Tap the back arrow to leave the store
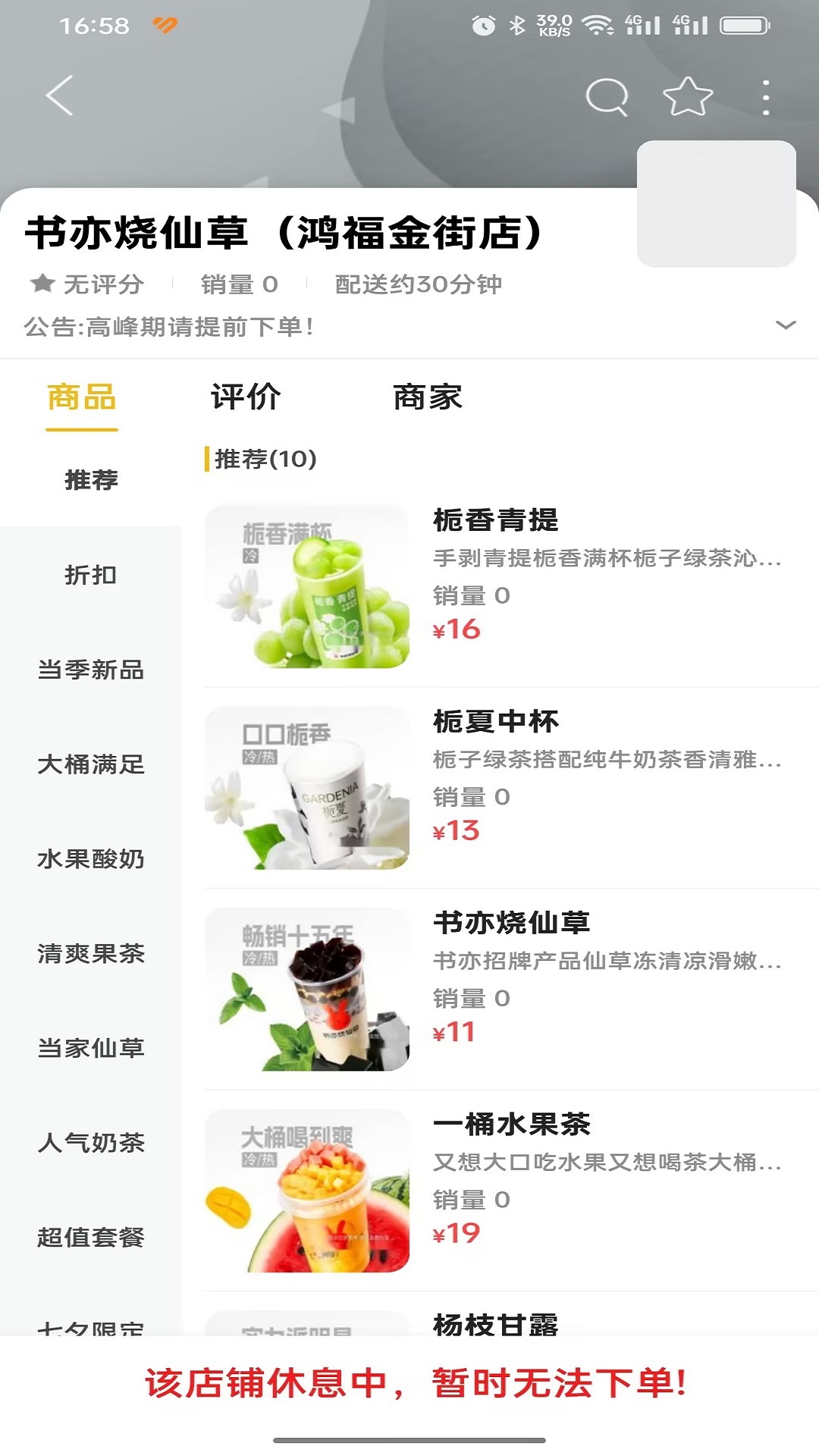Screen dimensions: 819x1456 click(58, 96)
